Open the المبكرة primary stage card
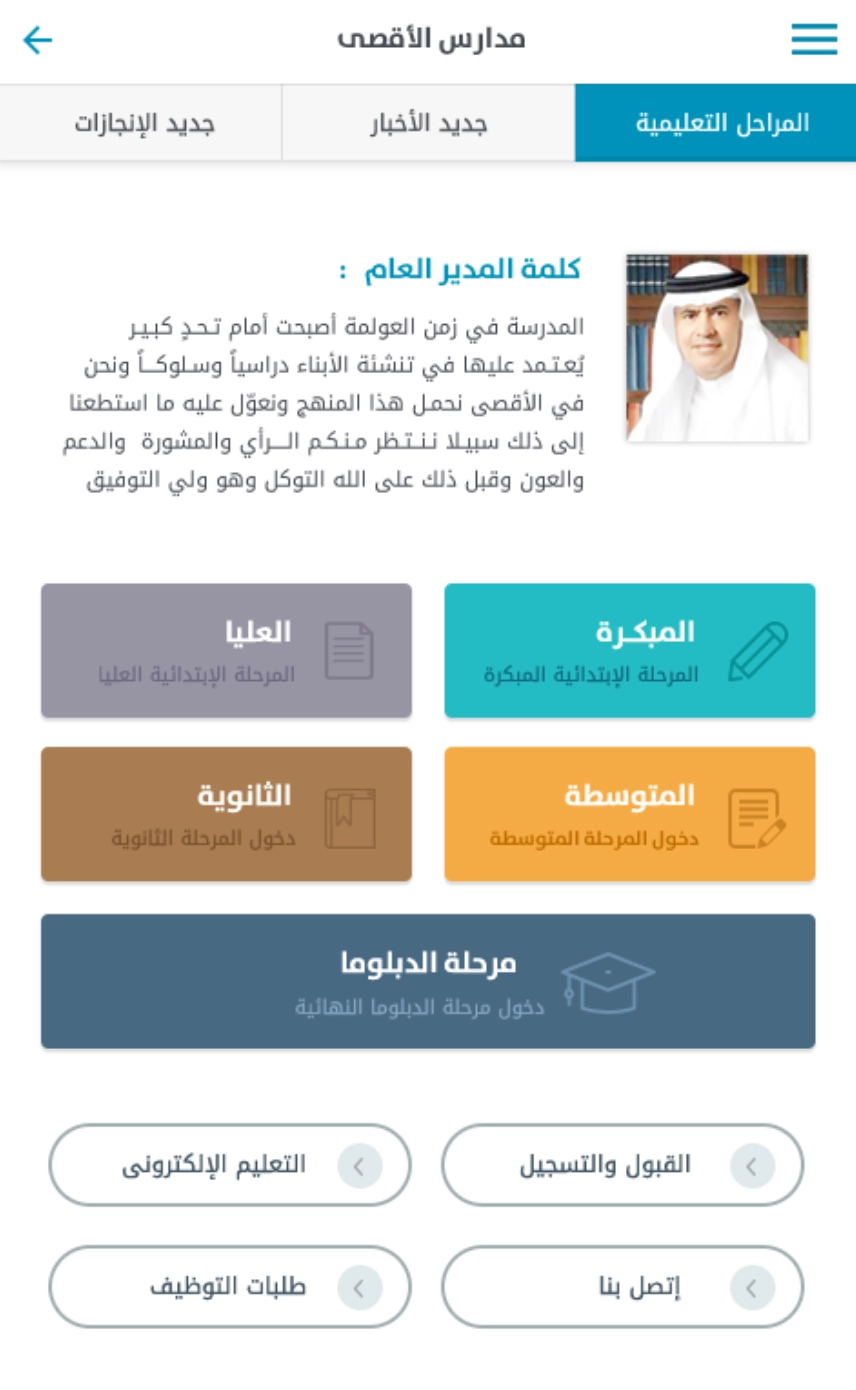856x1390 pixels. point(629,650)
